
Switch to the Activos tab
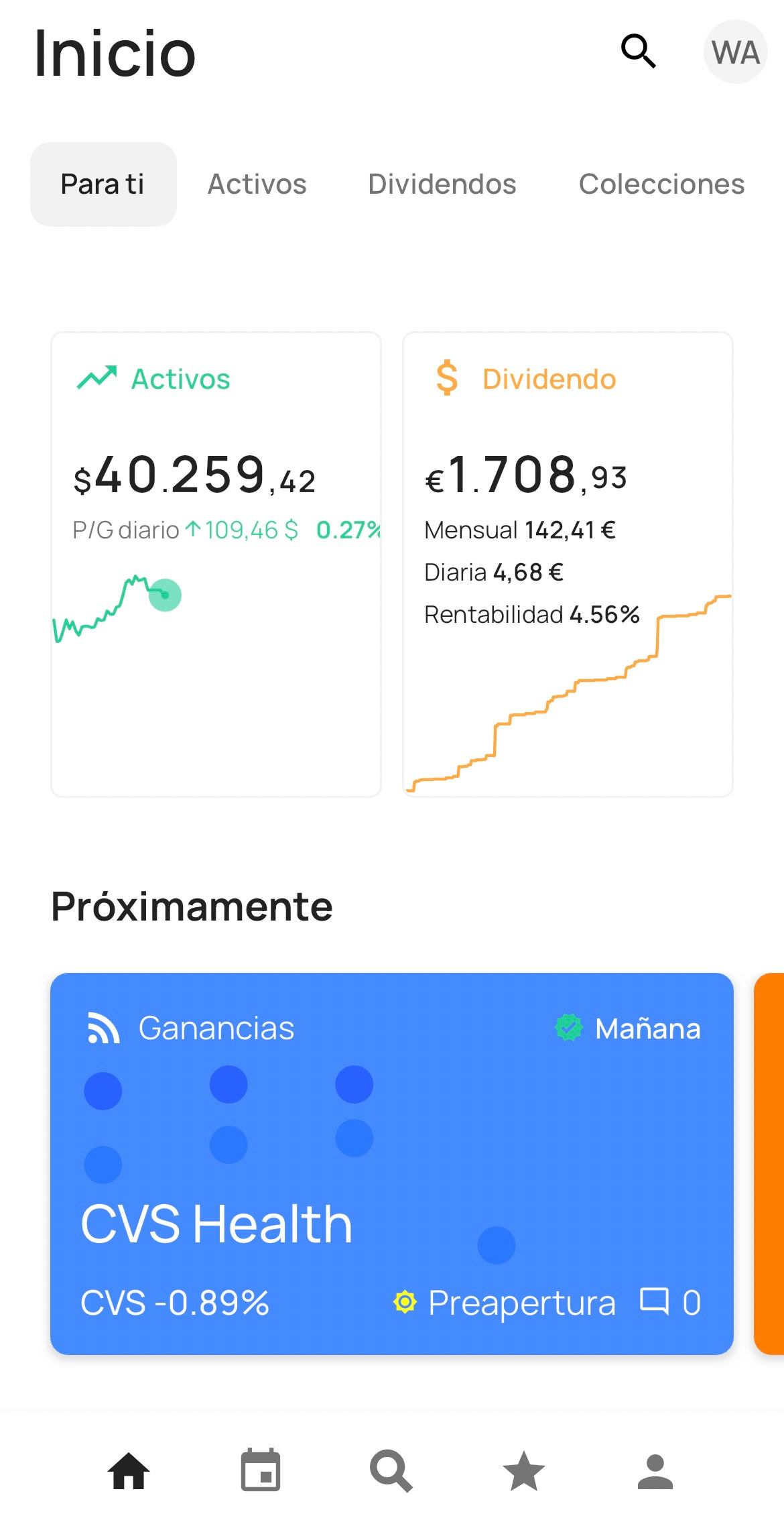pyautogui.click(x=257, y=184)
